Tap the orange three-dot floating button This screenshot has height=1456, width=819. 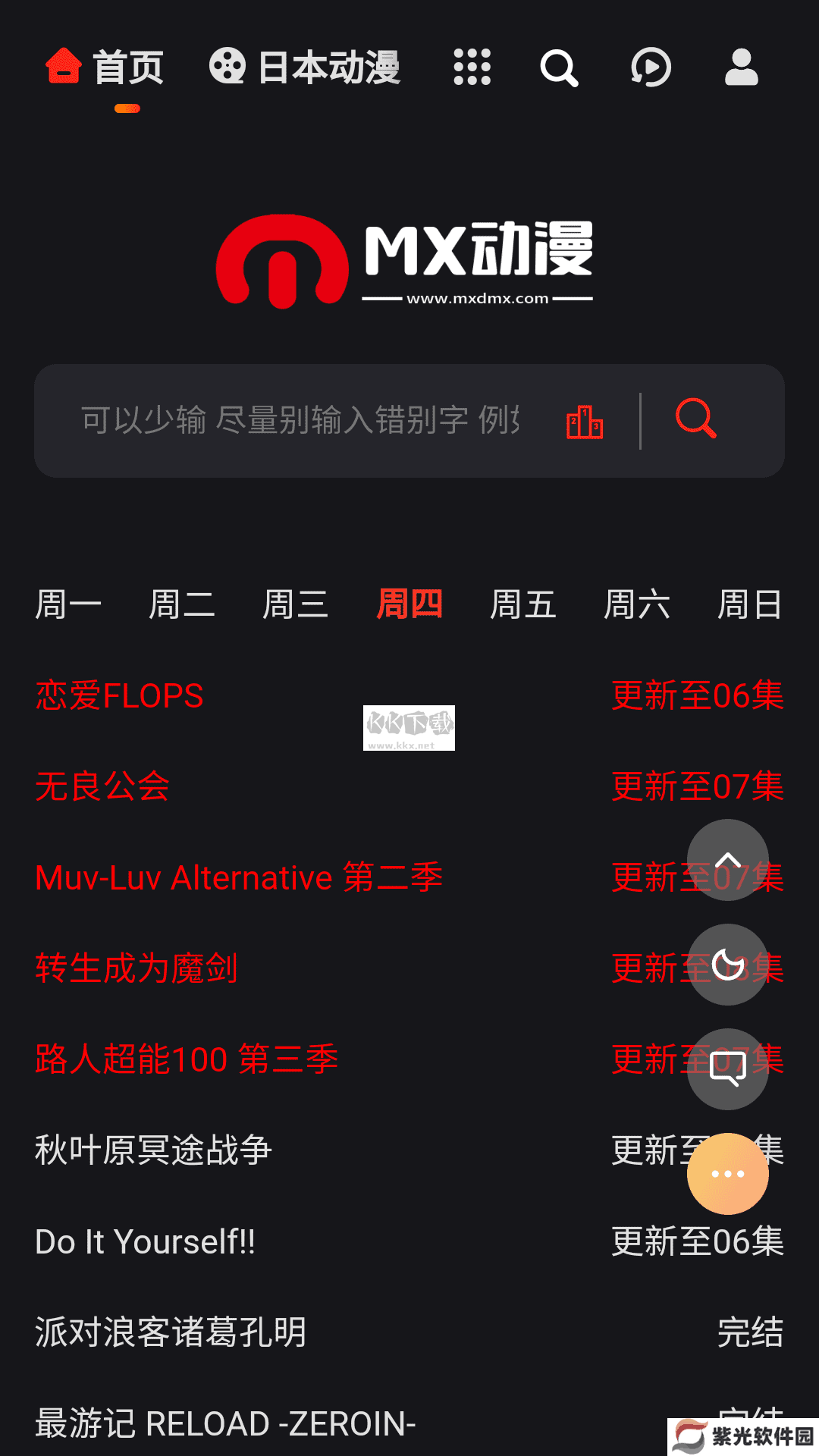(x=728, y=1174)
